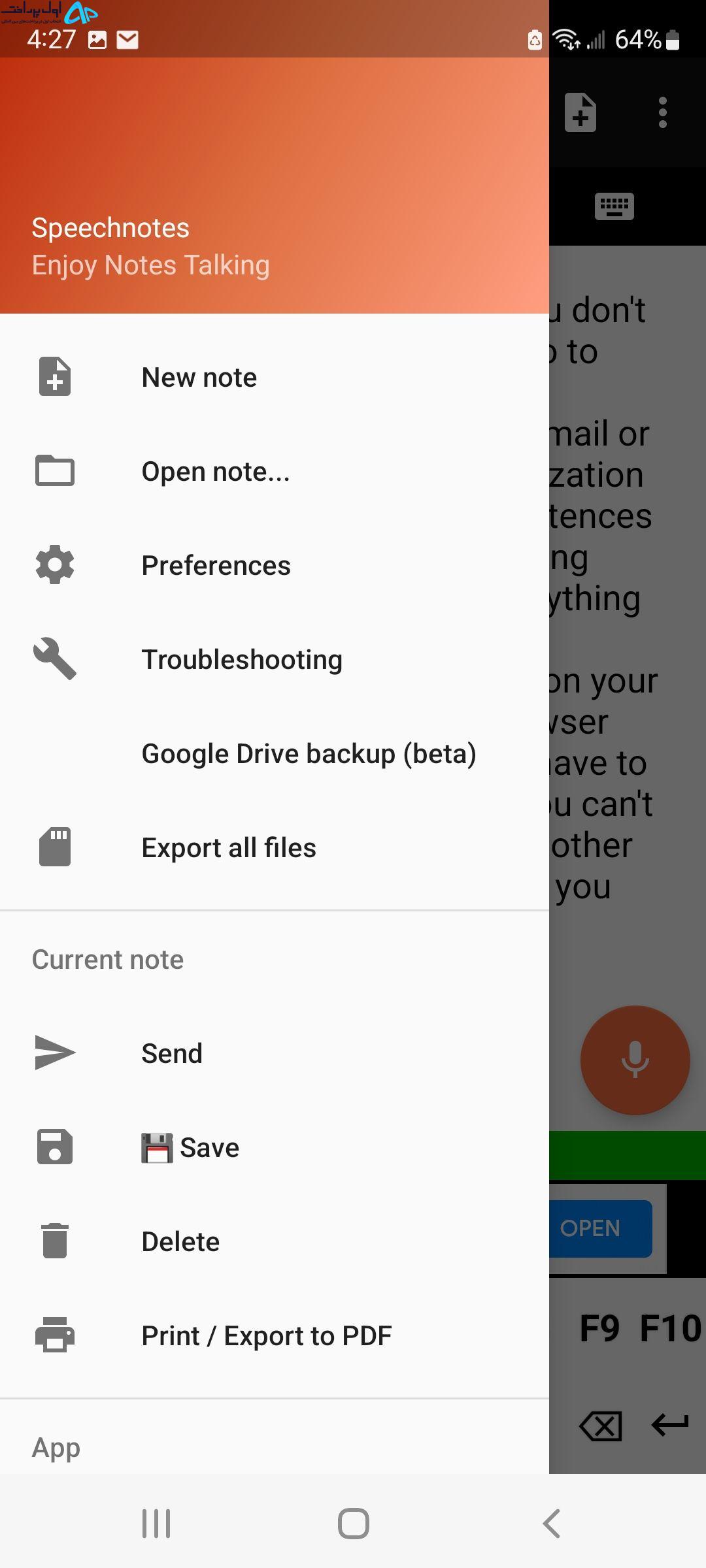This screenshot has height=1568, width=706.
Task: Open Troubleshooting
Action: click(x=275, y=659)
